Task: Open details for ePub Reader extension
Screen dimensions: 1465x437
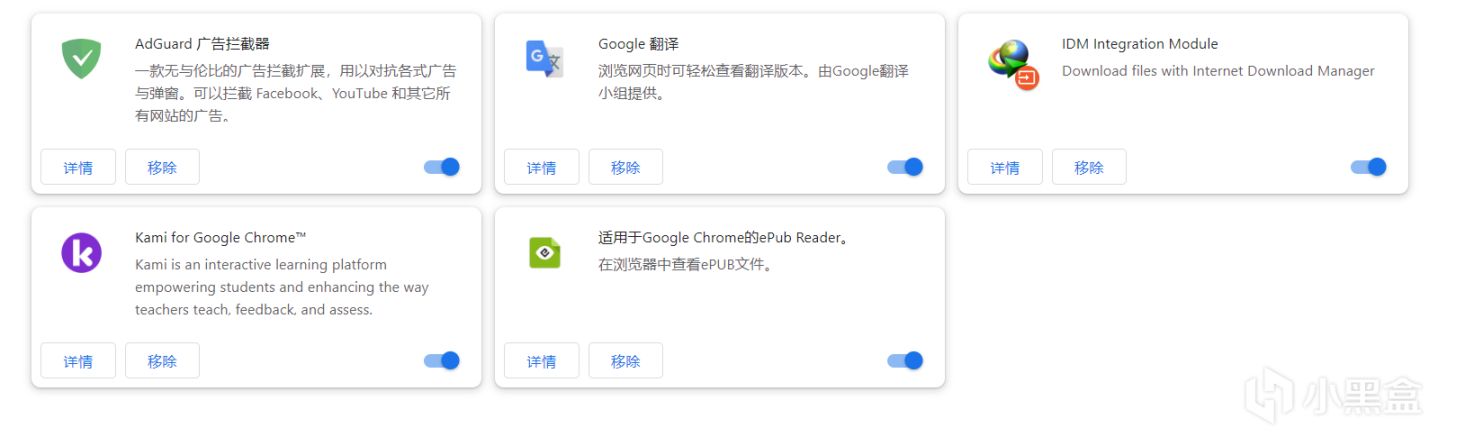Action: [541, 361]
